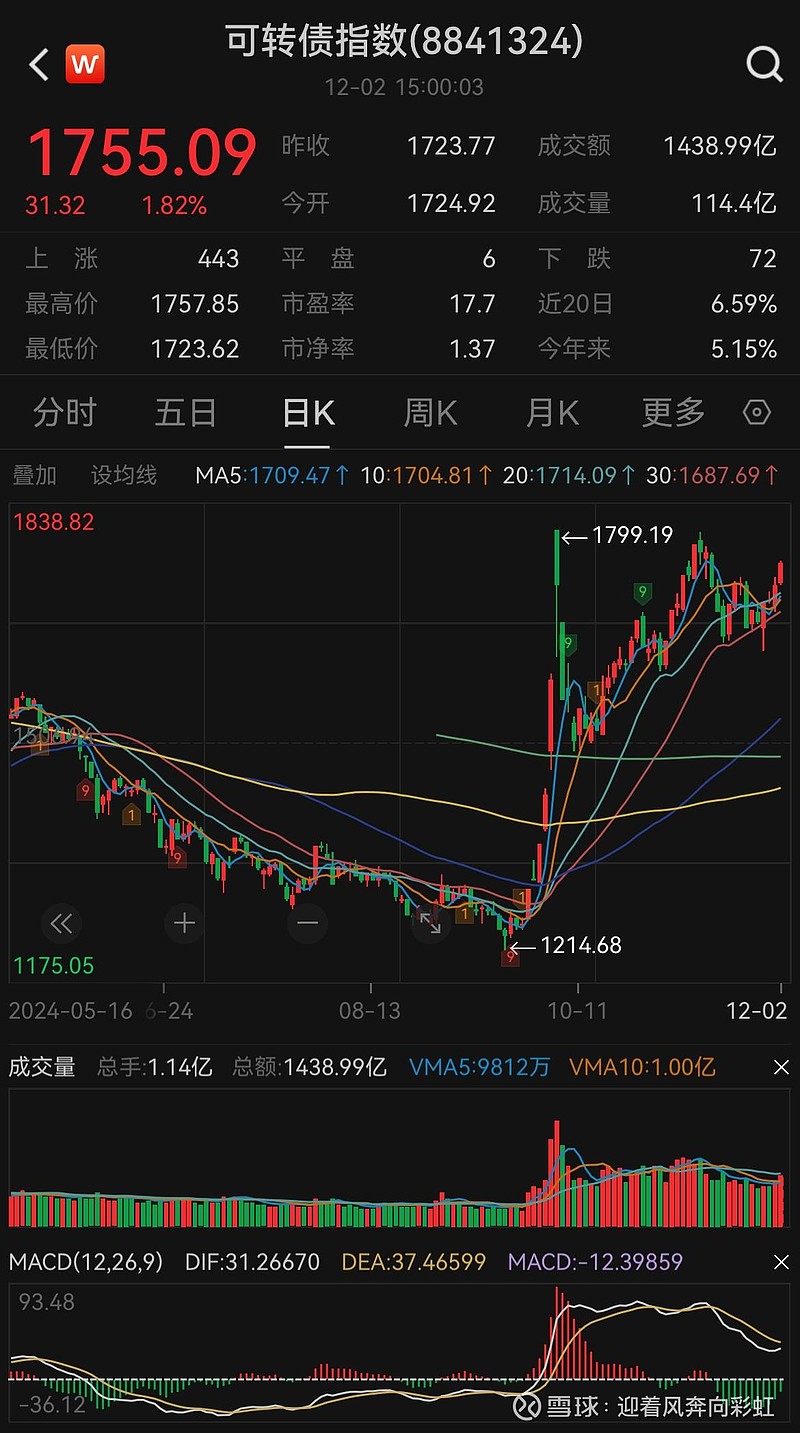Hide the 成交量 volume panel
The image size is (800, 1433).
click(779, 1067)
